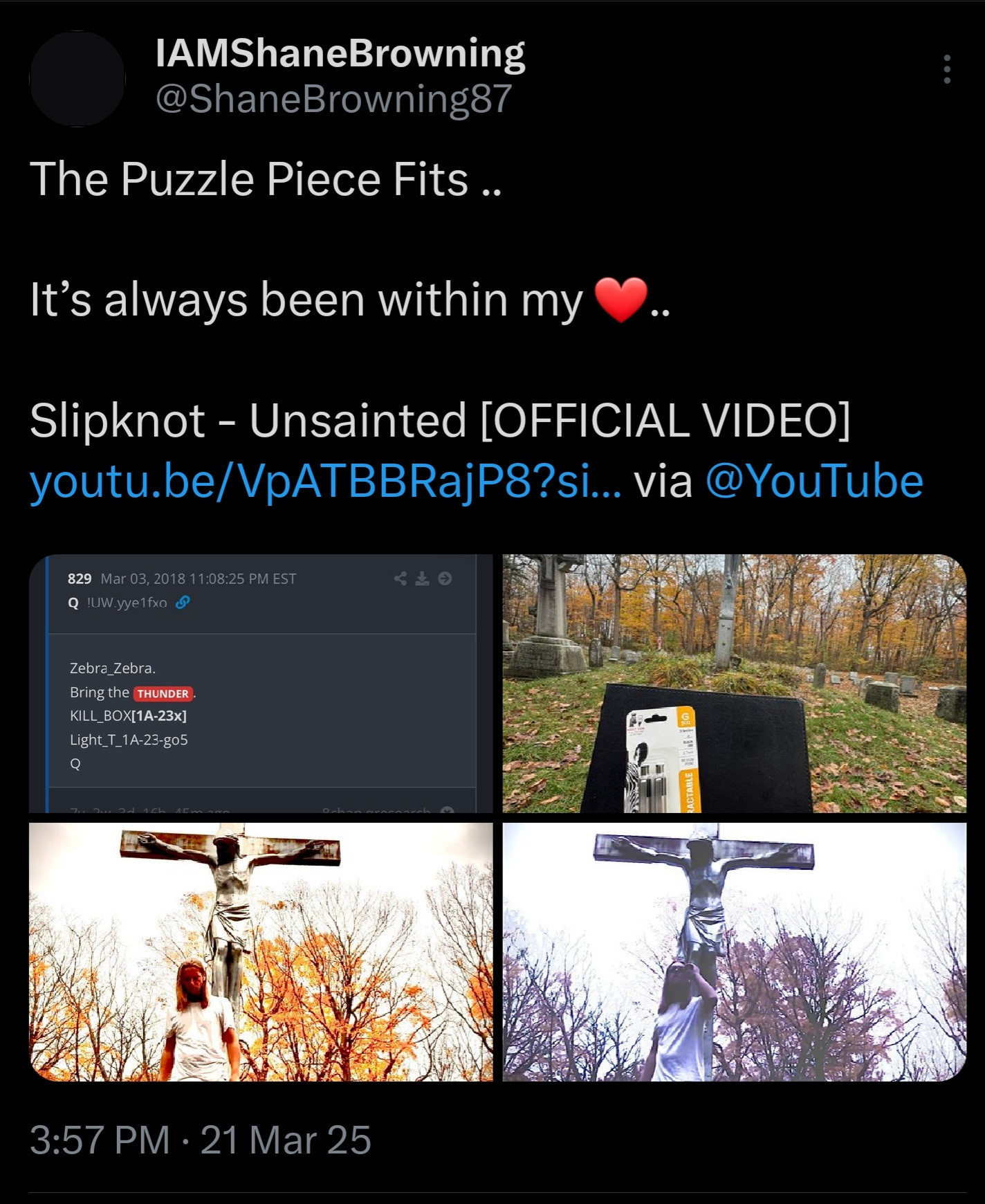
Task: Open the orange-toned crucifix photo
Action: pyautogui.click(x=261, y=951)
